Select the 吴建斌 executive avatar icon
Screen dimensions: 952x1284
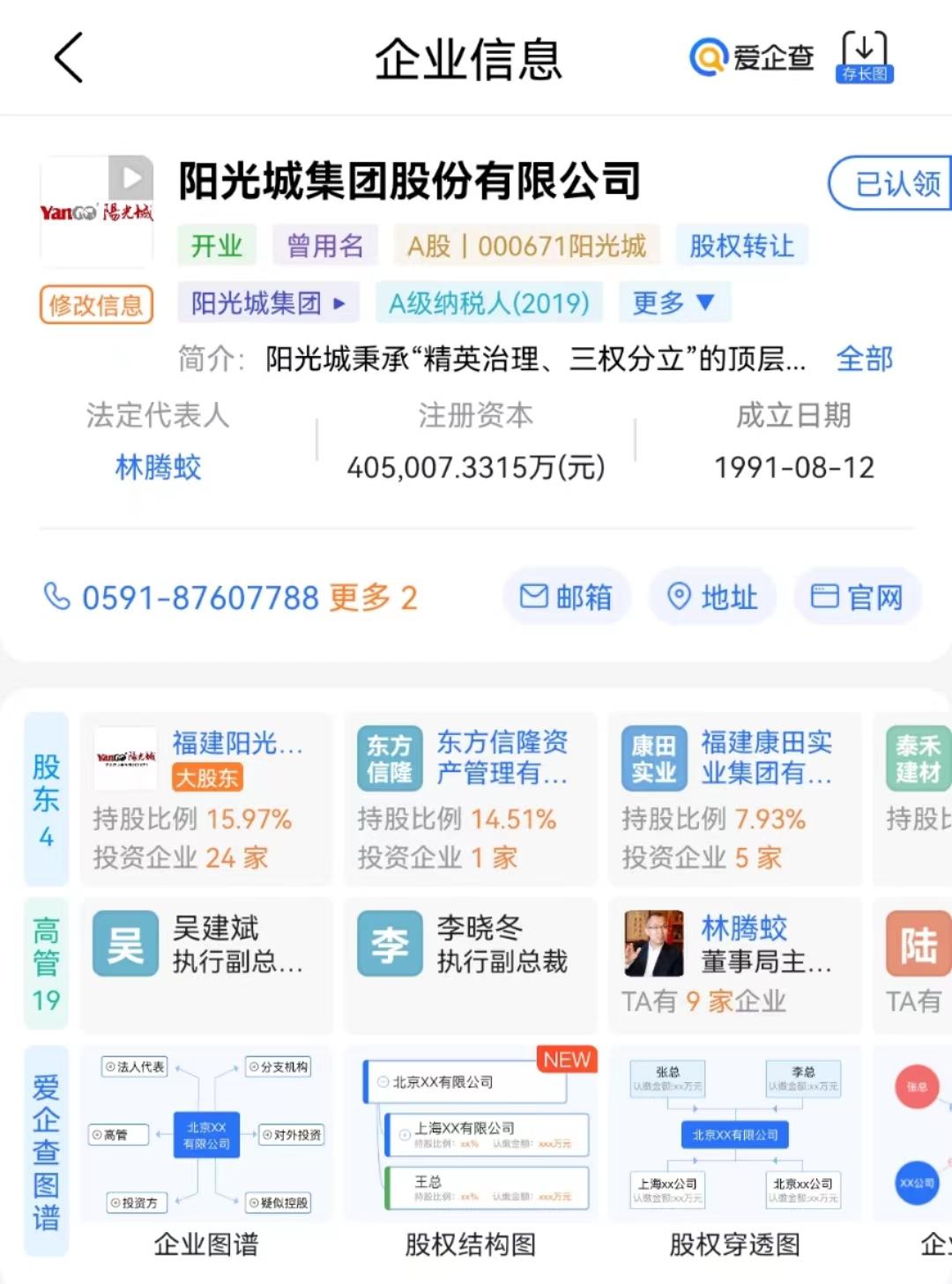click(124, 942)
